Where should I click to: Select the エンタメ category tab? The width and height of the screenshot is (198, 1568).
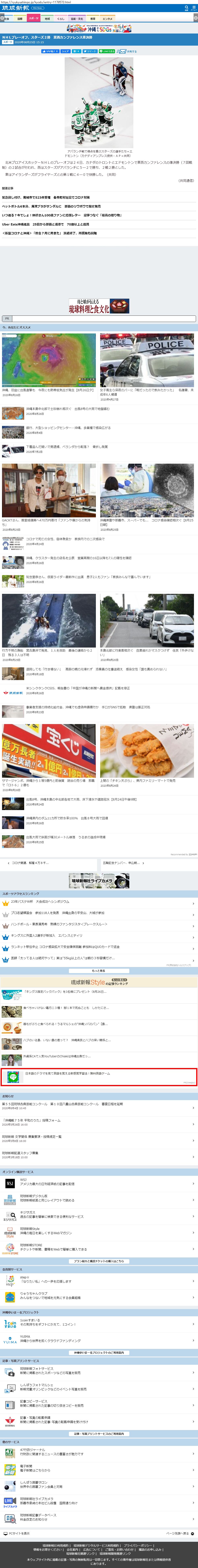pos(107,18)
